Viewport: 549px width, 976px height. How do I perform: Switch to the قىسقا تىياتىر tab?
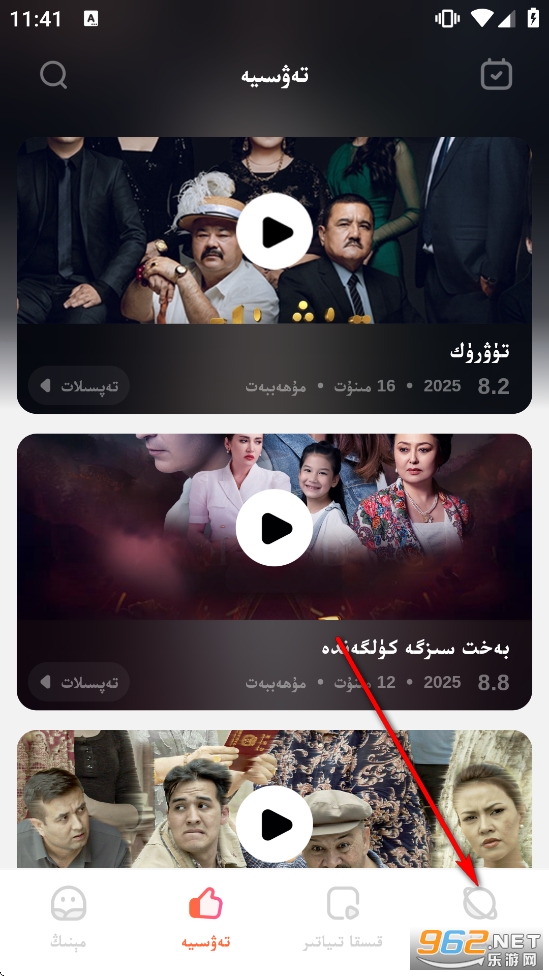[343, 917]
